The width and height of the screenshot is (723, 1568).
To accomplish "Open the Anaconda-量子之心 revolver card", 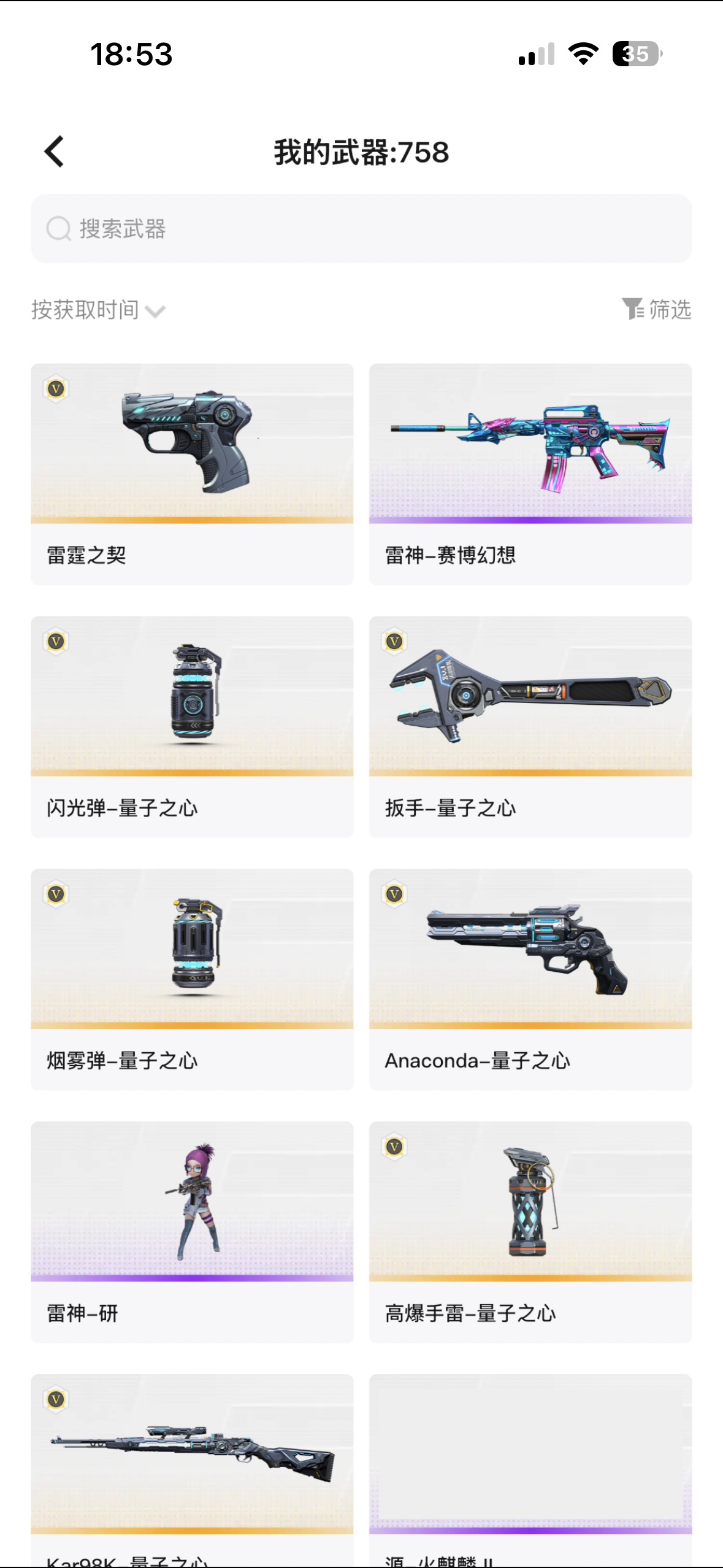I will click(x=530, y=978).
